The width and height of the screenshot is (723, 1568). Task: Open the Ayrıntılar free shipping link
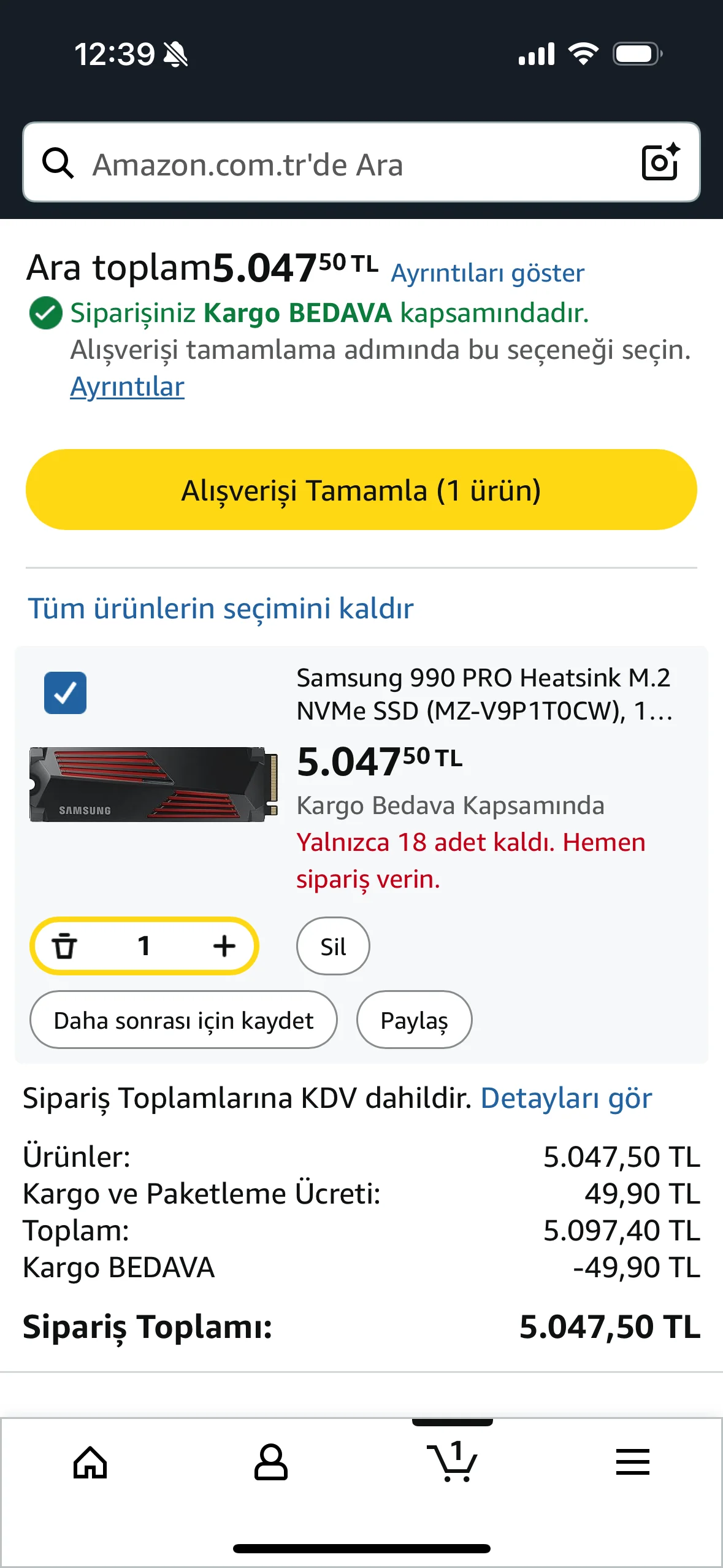coord(127,387)
